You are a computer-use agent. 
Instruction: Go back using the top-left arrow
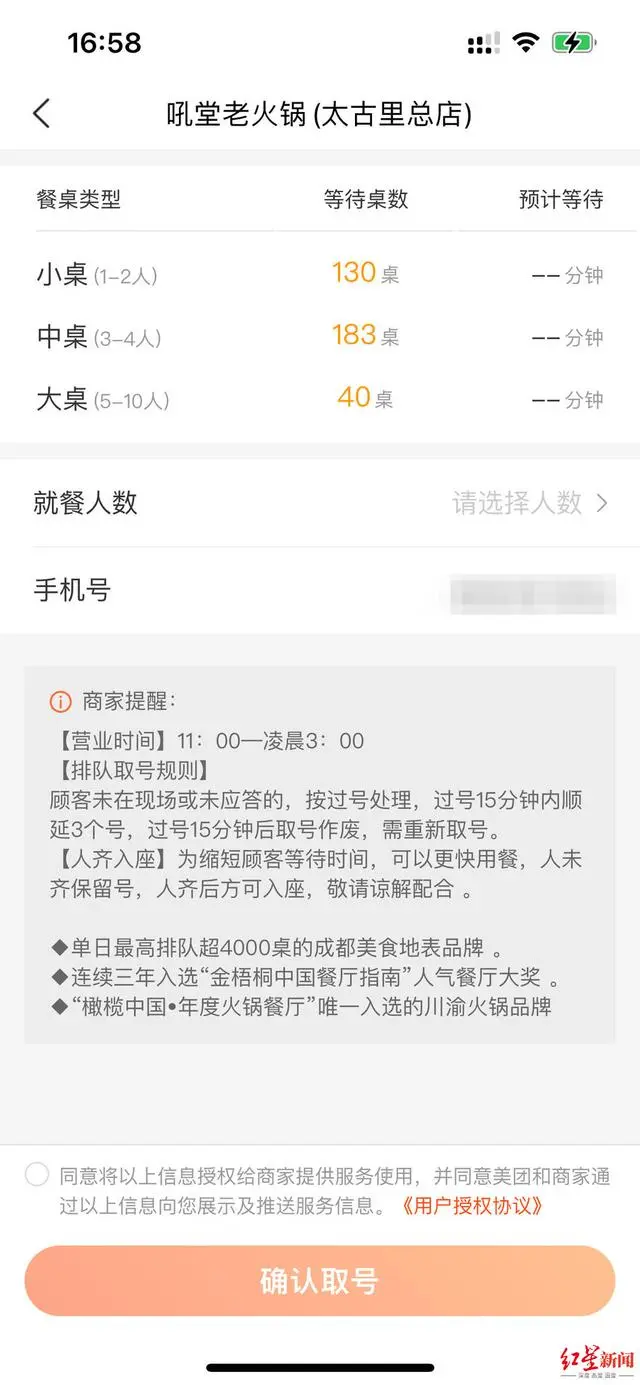click(41, 113)
